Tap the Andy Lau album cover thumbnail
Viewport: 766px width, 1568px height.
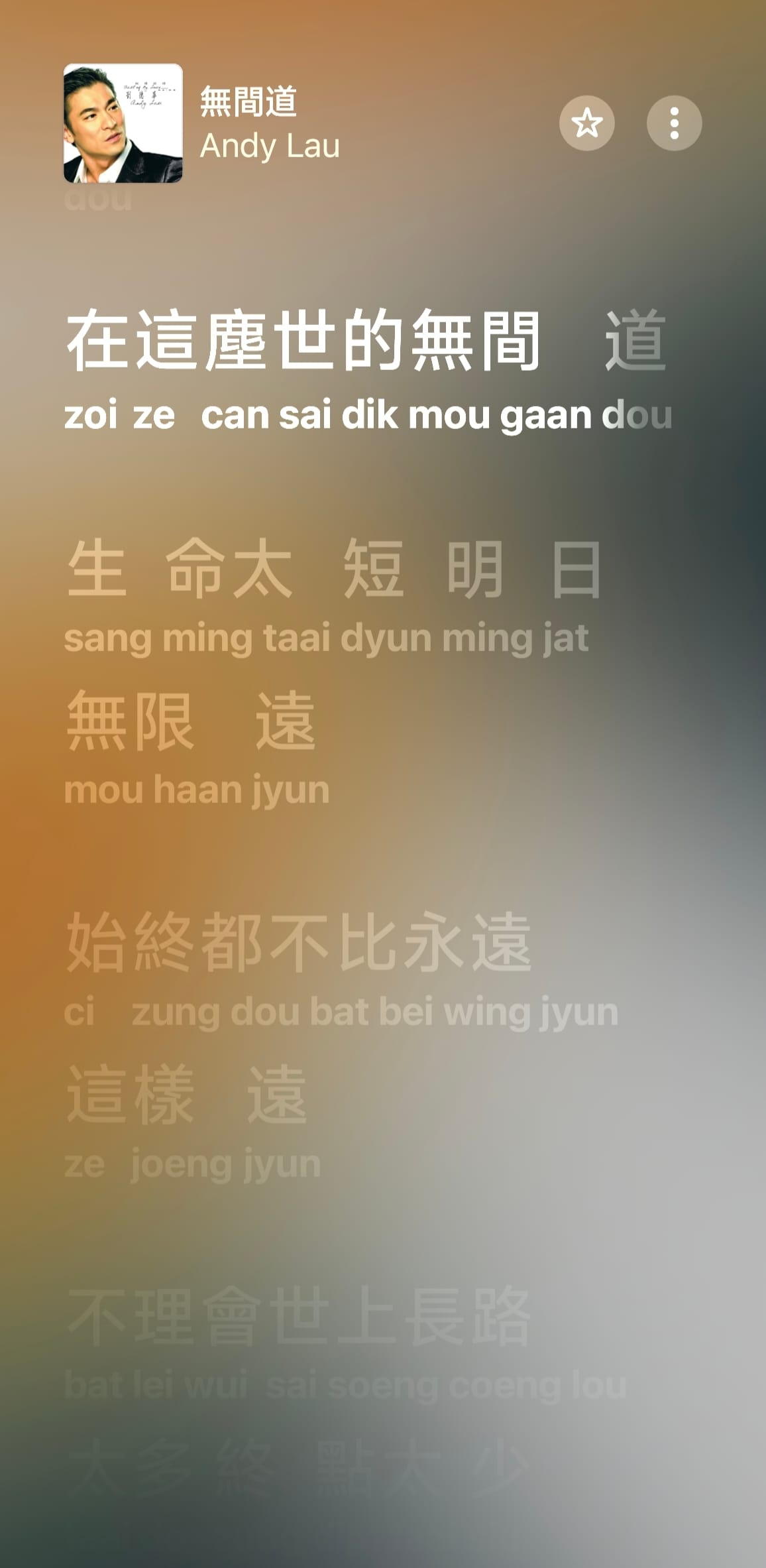[123, 123]
